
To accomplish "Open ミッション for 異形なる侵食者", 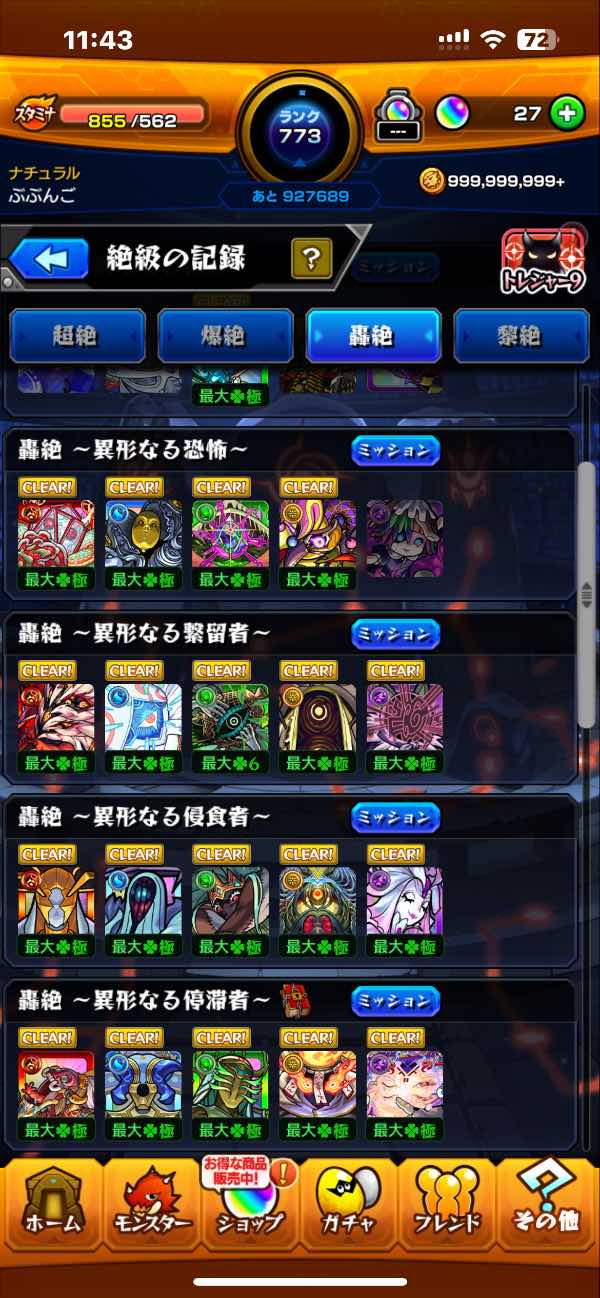I will [x=396, y=818].
